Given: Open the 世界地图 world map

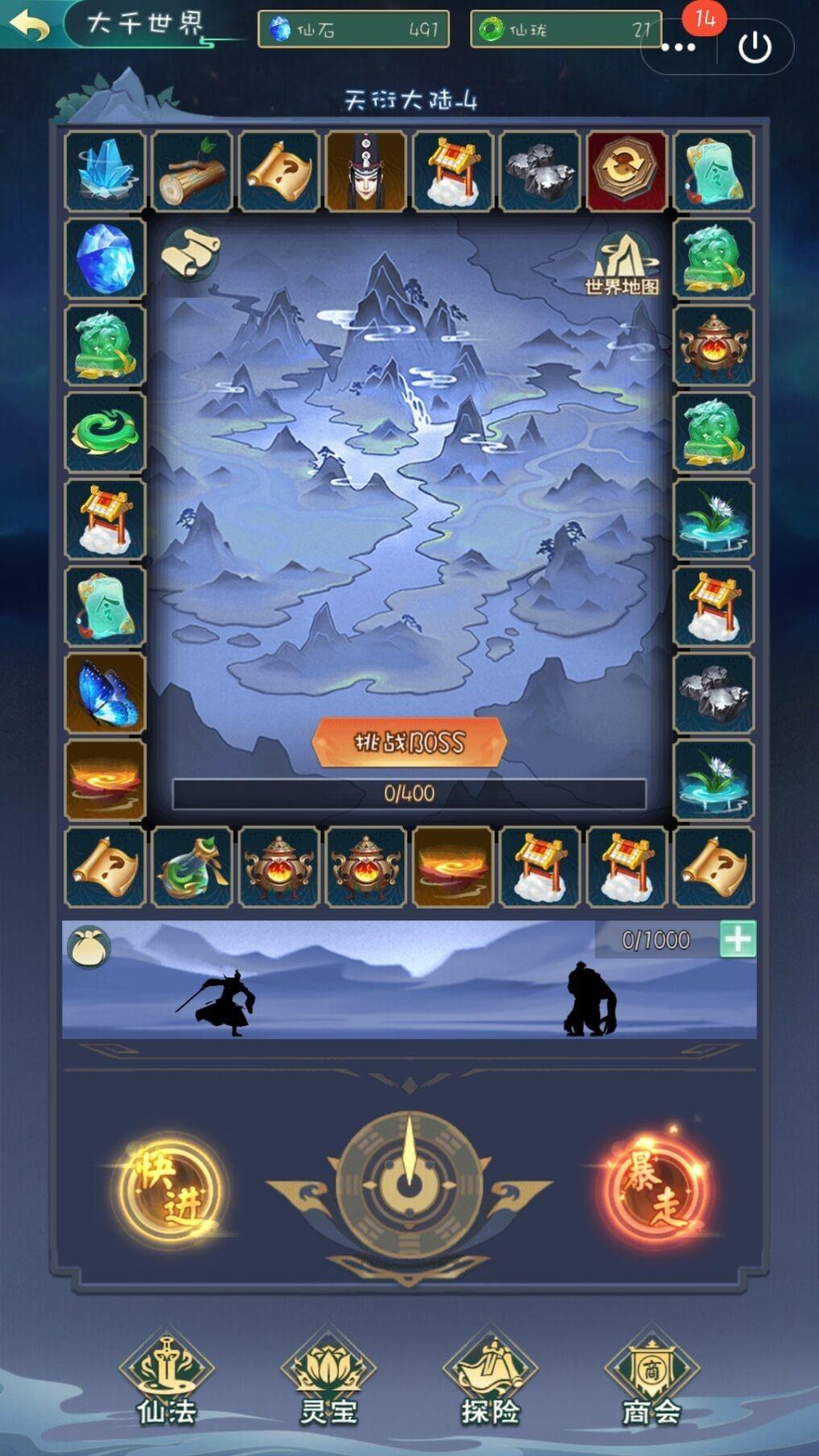Looking at the screenshot, I should [622, 264].
